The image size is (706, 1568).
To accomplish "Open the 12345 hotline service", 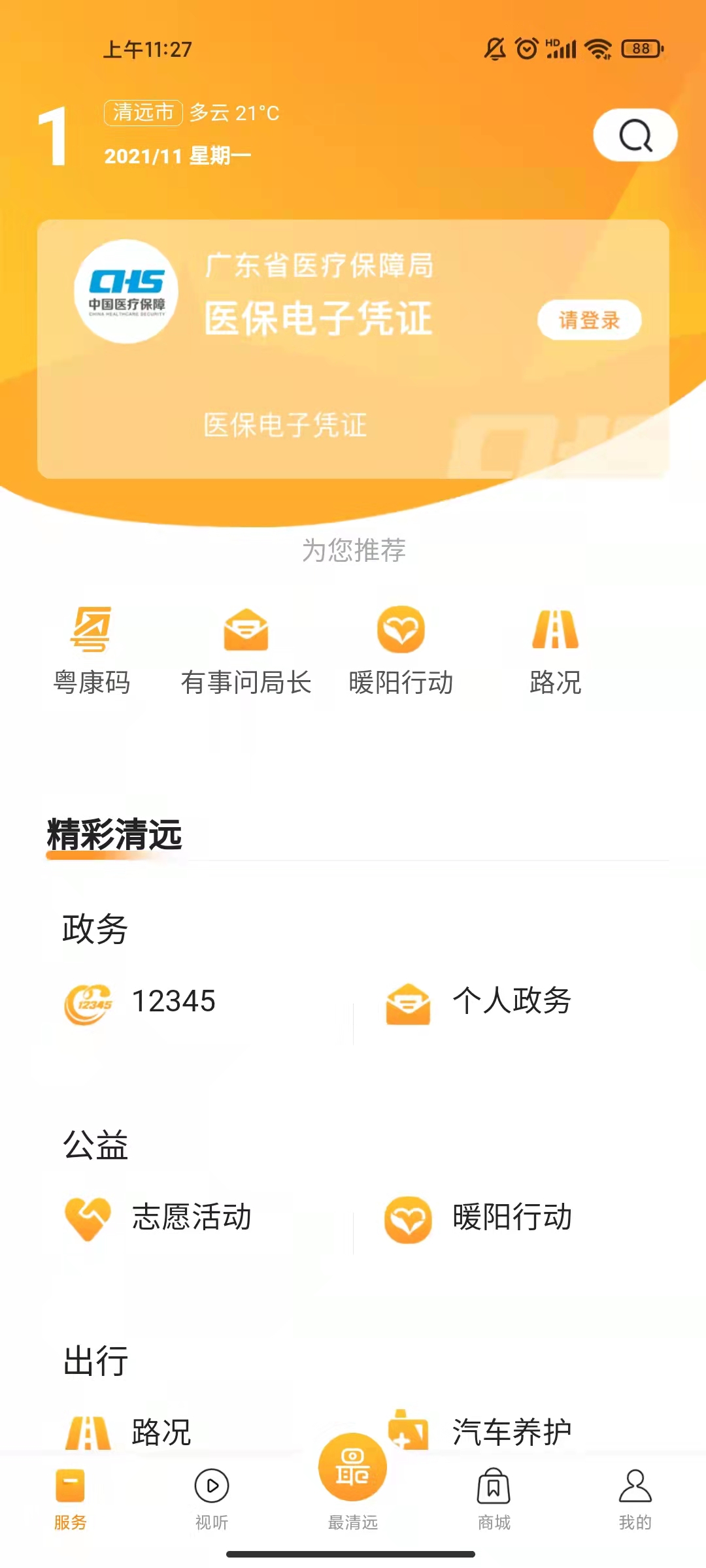I will 142,1002.
